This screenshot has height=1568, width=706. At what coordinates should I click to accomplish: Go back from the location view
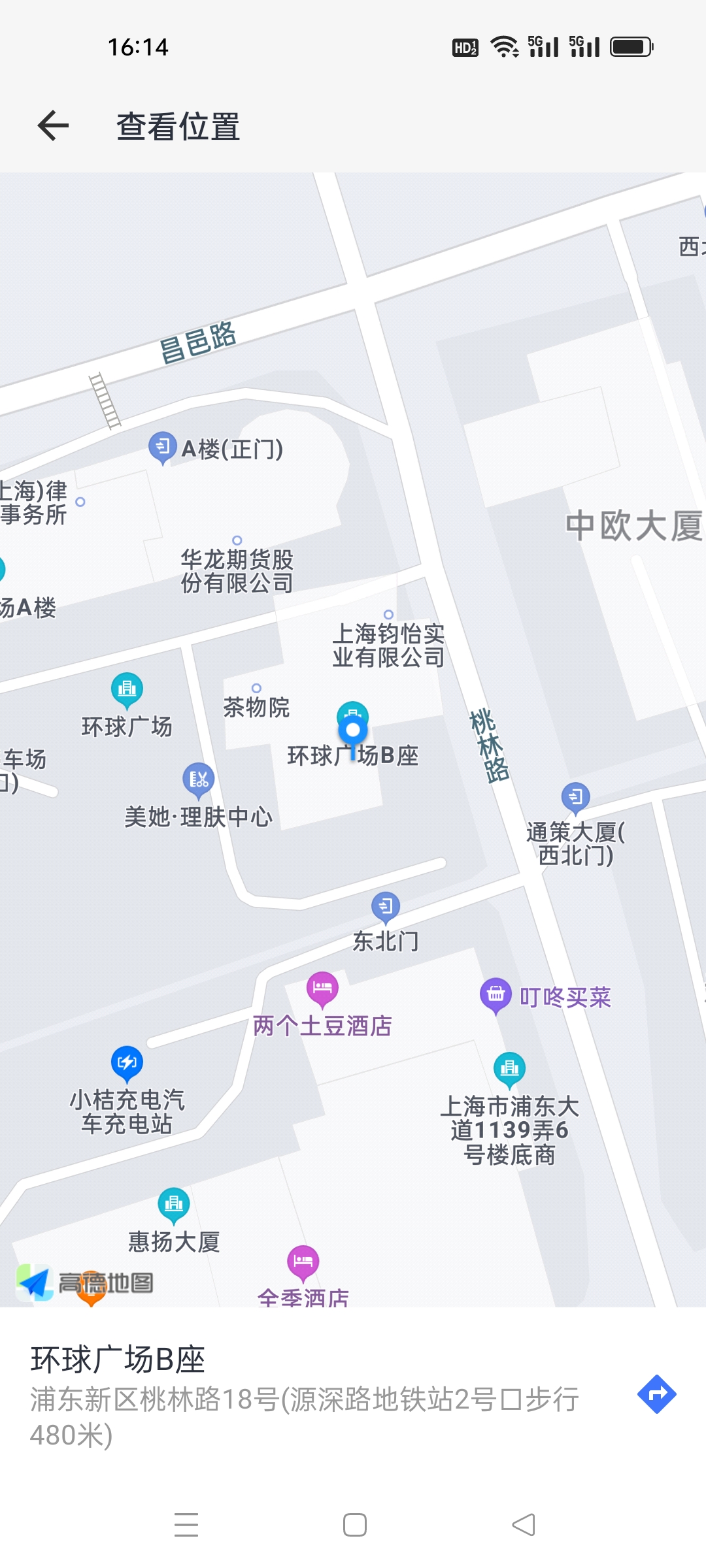pyautogui.click(x=54, y=125)
